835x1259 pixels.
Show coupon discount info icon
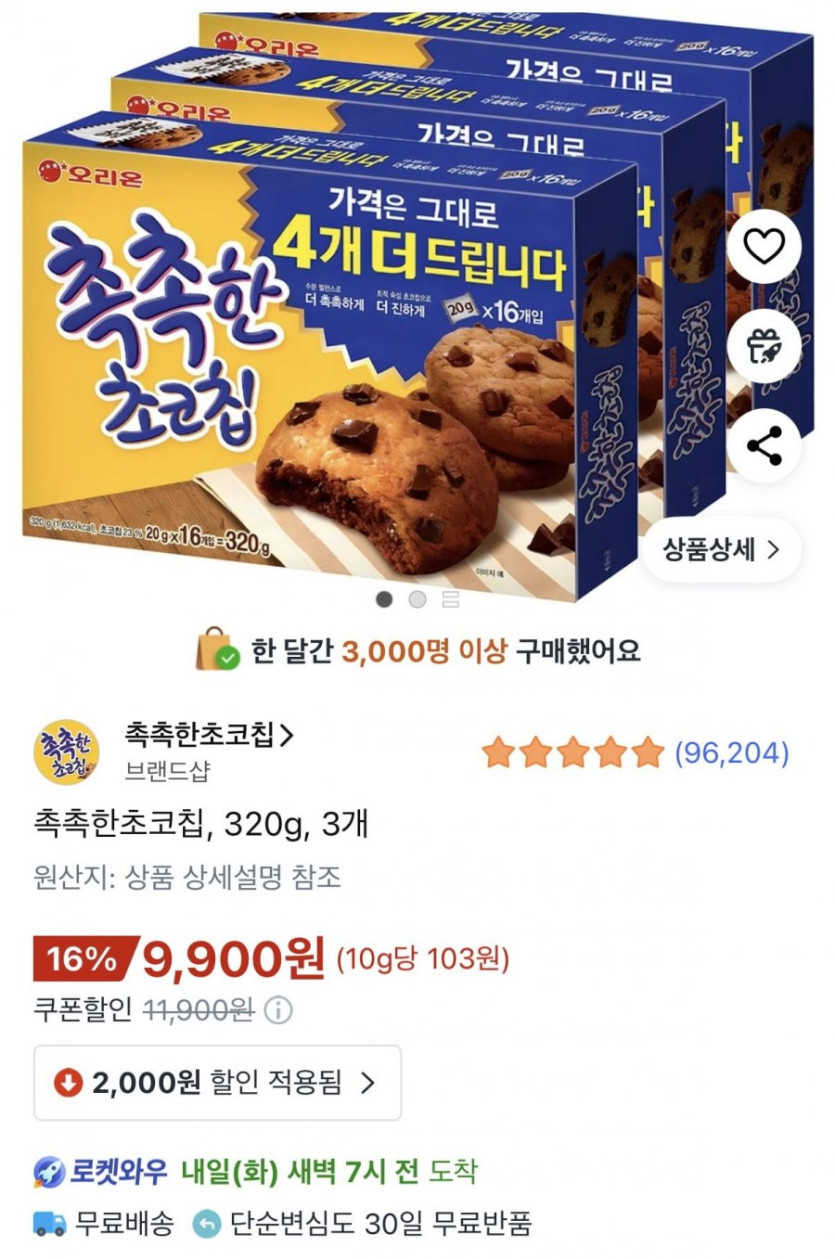pos(278,1011)
